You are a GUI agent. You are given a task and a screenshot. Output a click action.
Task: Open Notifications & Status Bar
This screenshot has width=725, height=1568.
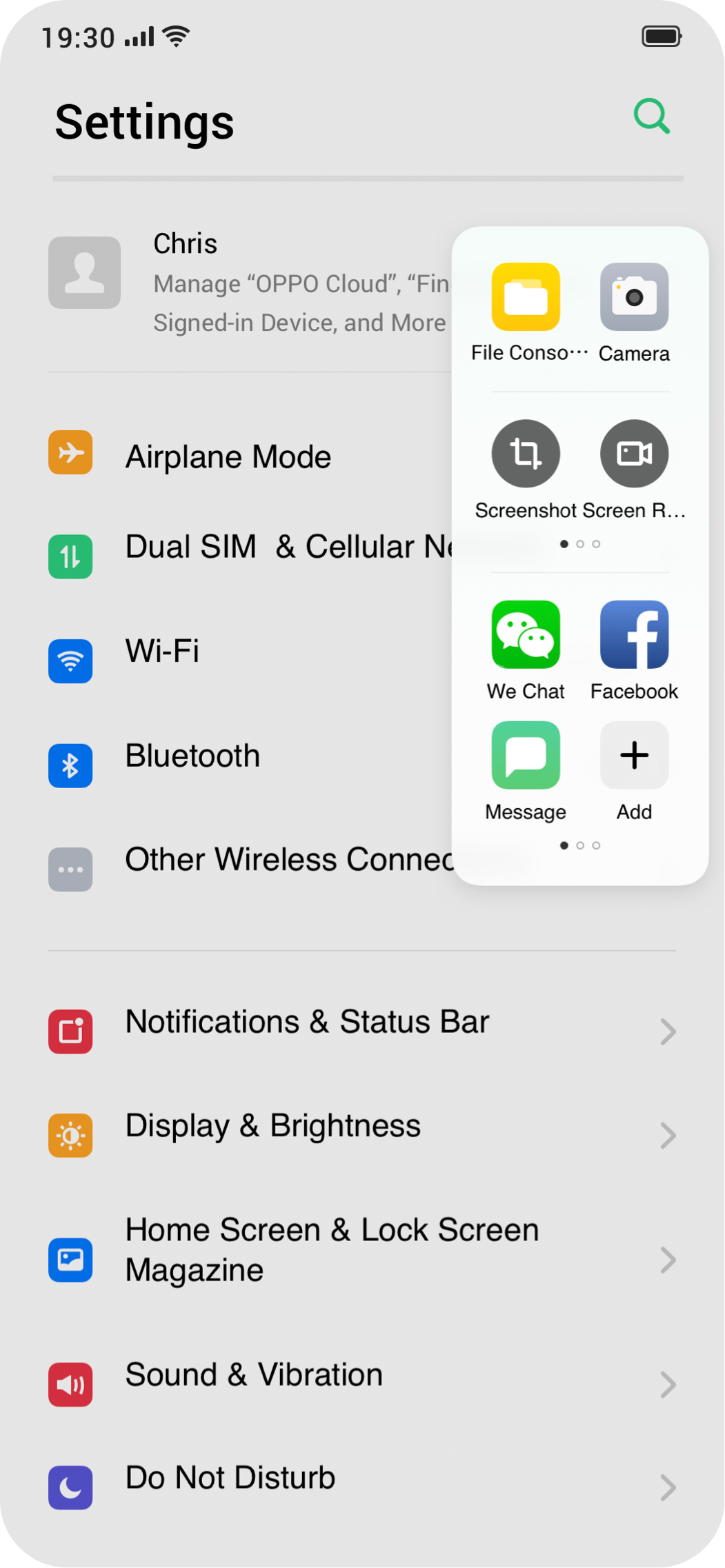pos(308,1023)
